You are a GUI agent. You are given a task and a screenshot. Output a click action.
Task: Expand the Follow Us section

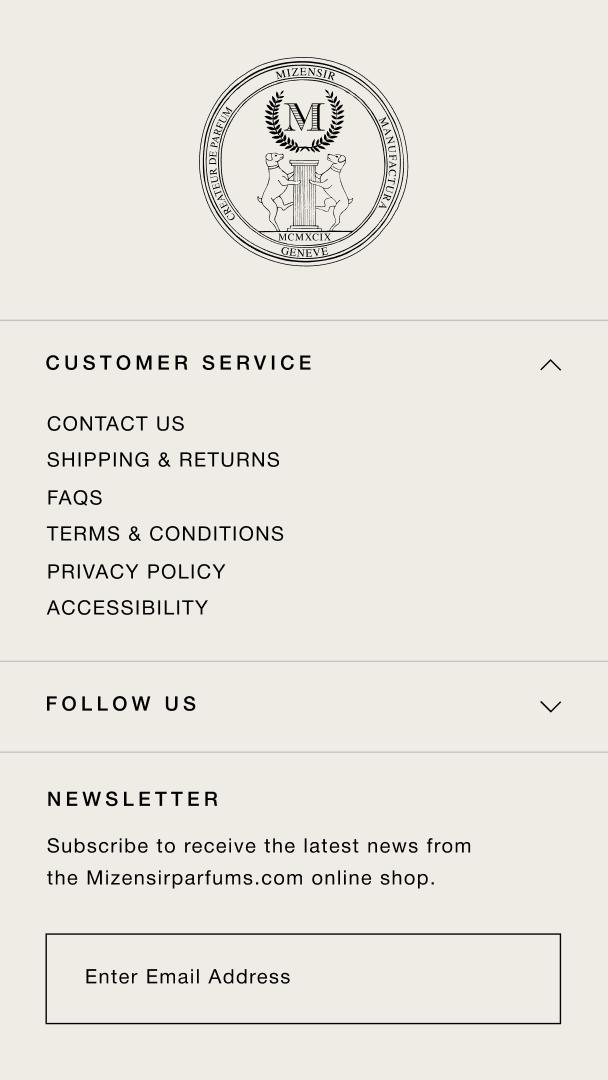550,706
